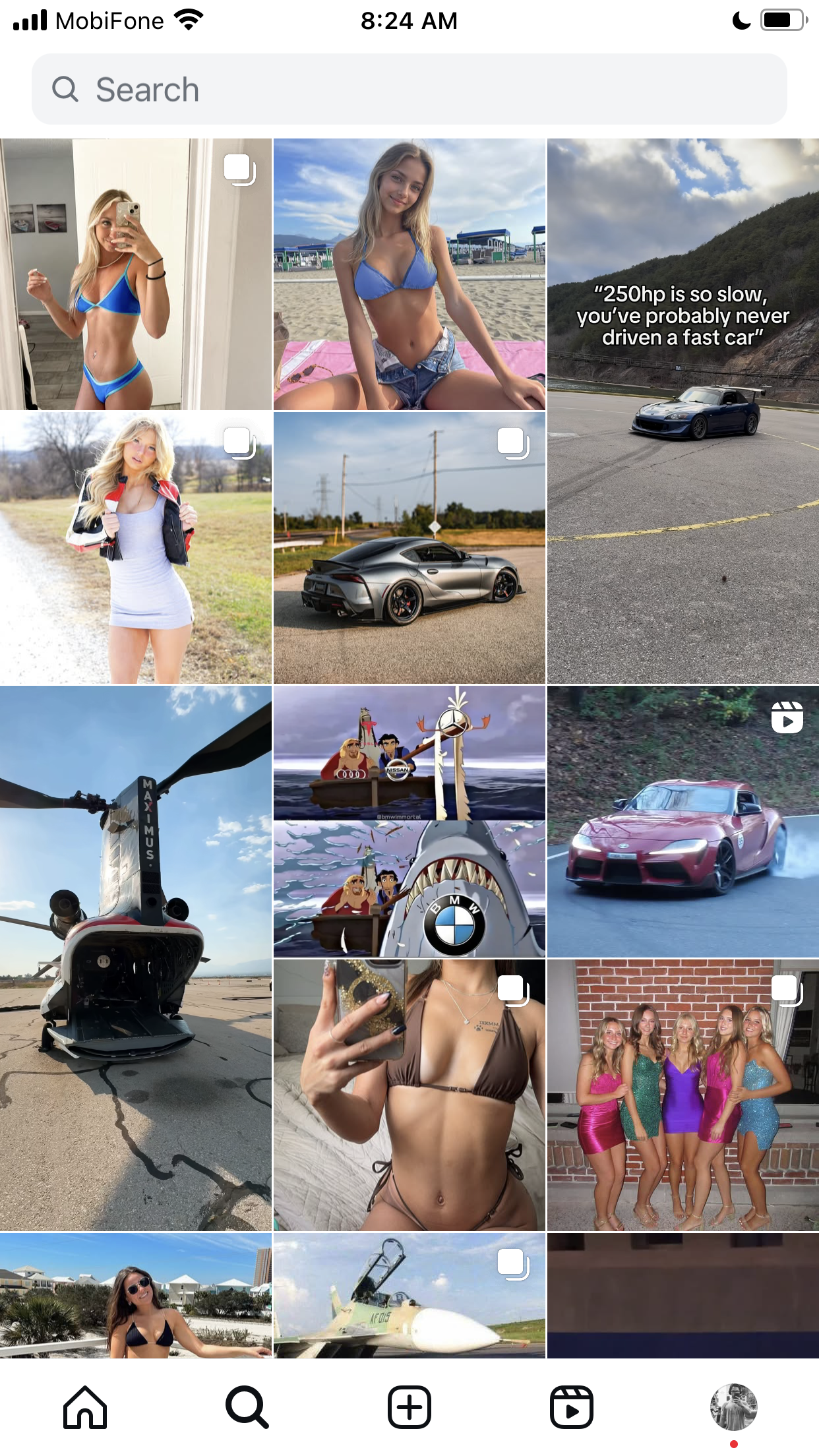Switch to the Explore search tab

click(247, 1407)
